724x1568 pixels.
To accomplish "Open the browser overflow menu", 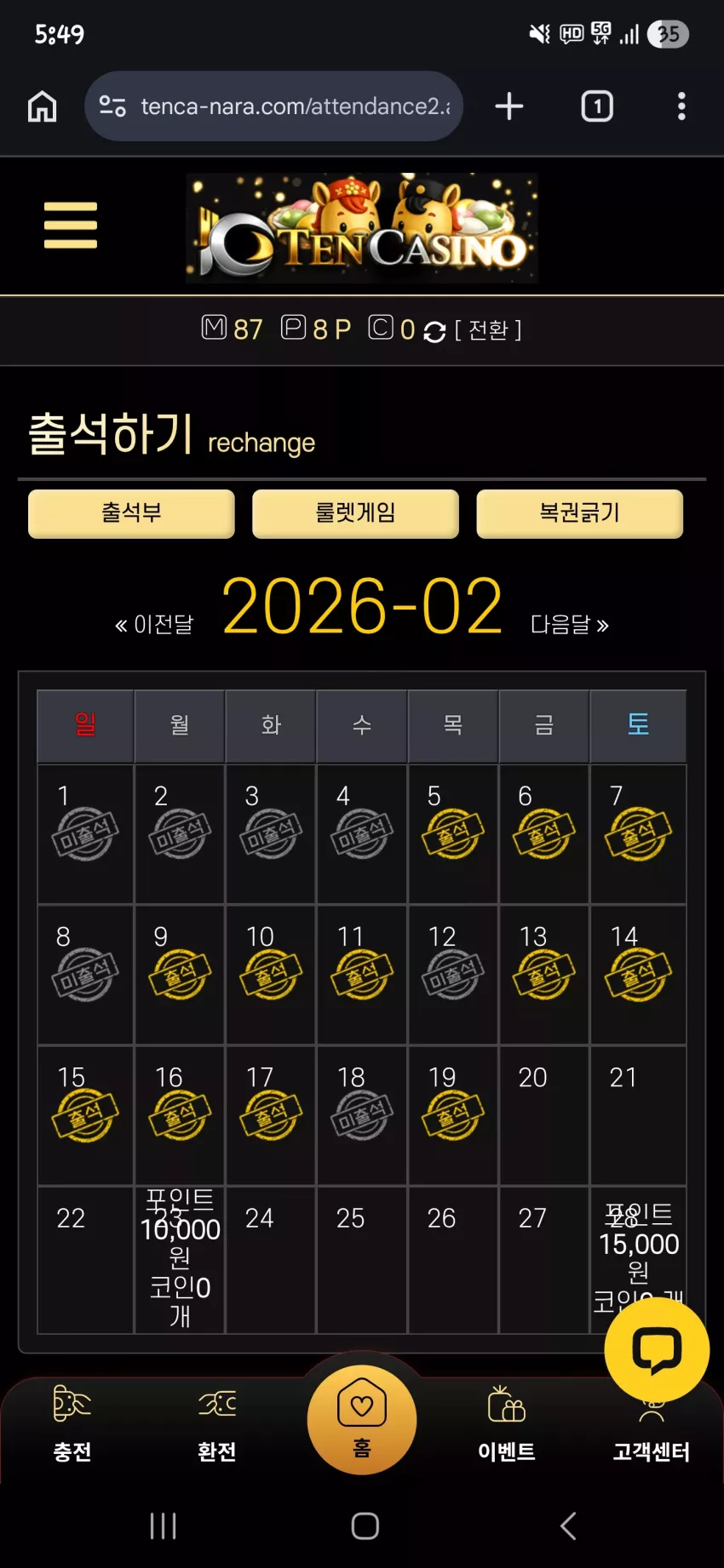I will click(x=681, y=106).
